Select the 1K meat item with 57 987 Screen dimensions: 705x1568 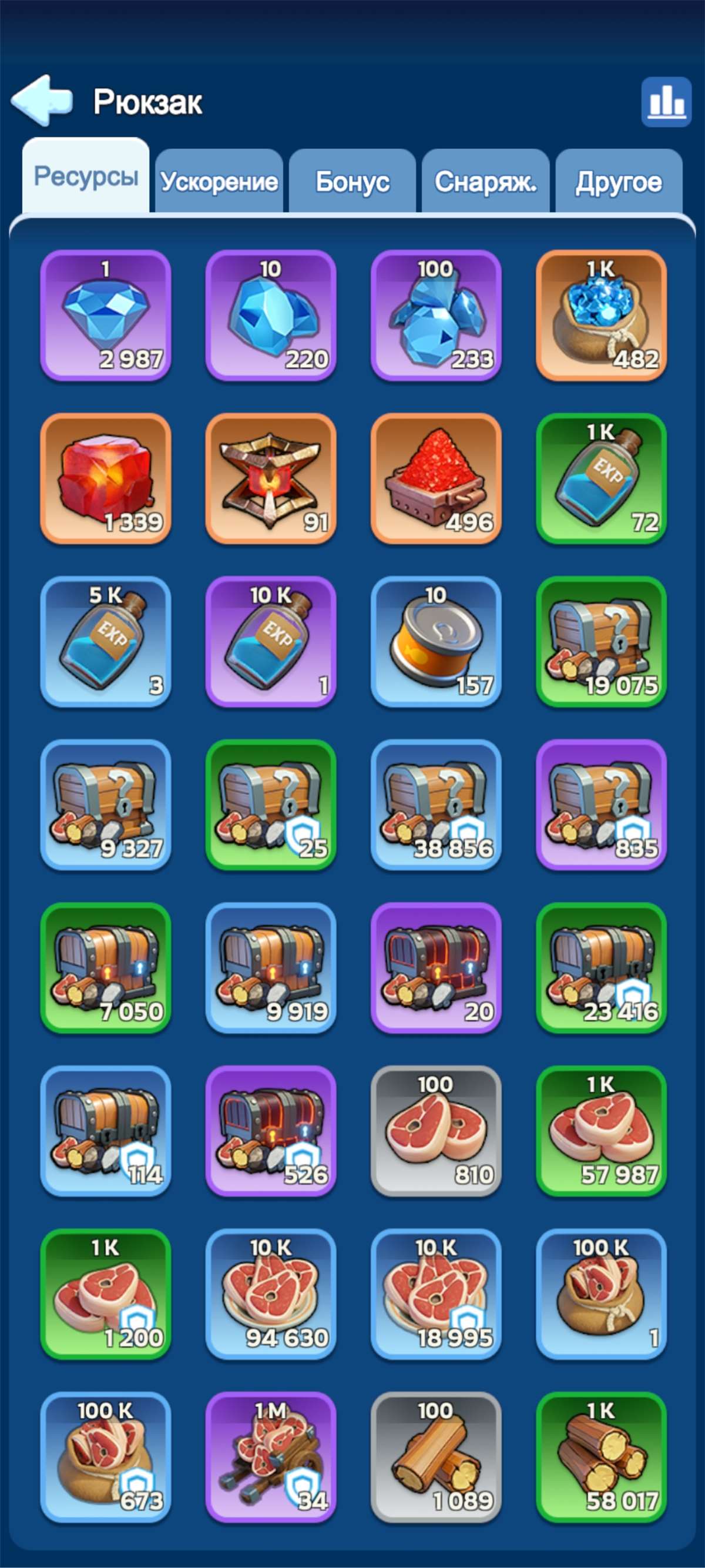[601, 1130]
